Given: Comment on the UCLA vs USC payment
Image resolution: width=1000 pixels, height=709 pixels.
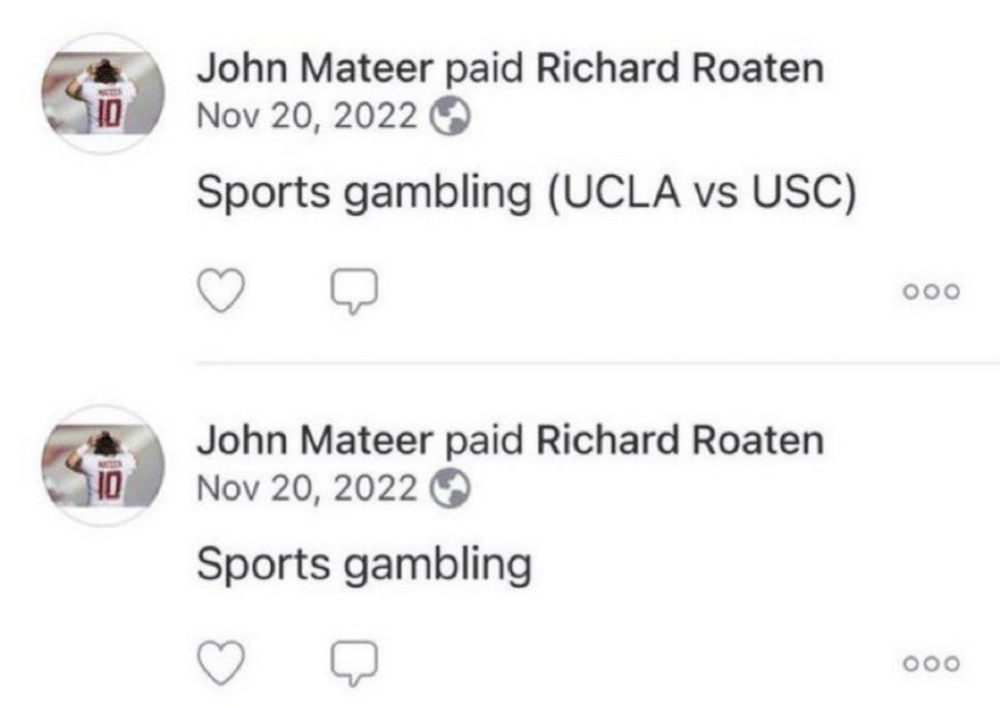Looking at the screenshot, I should click(x=354, y=291).
